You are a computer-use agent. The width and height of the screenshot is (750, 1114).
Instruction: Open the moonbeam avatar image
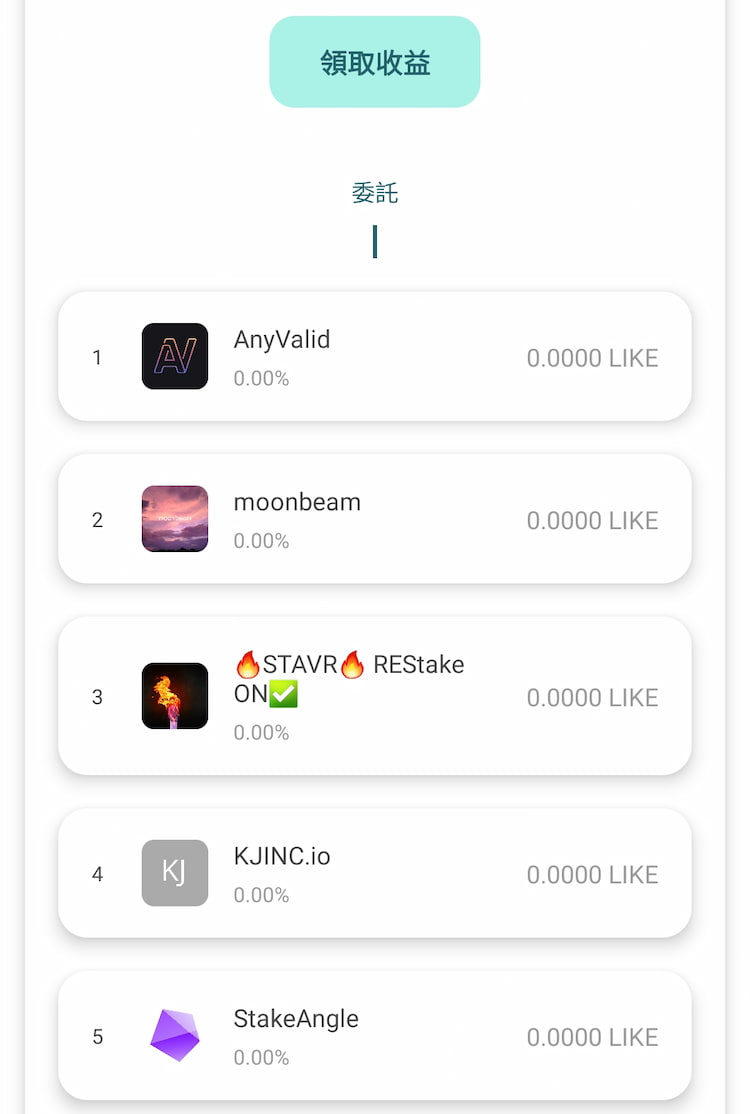tap(174, 519)
